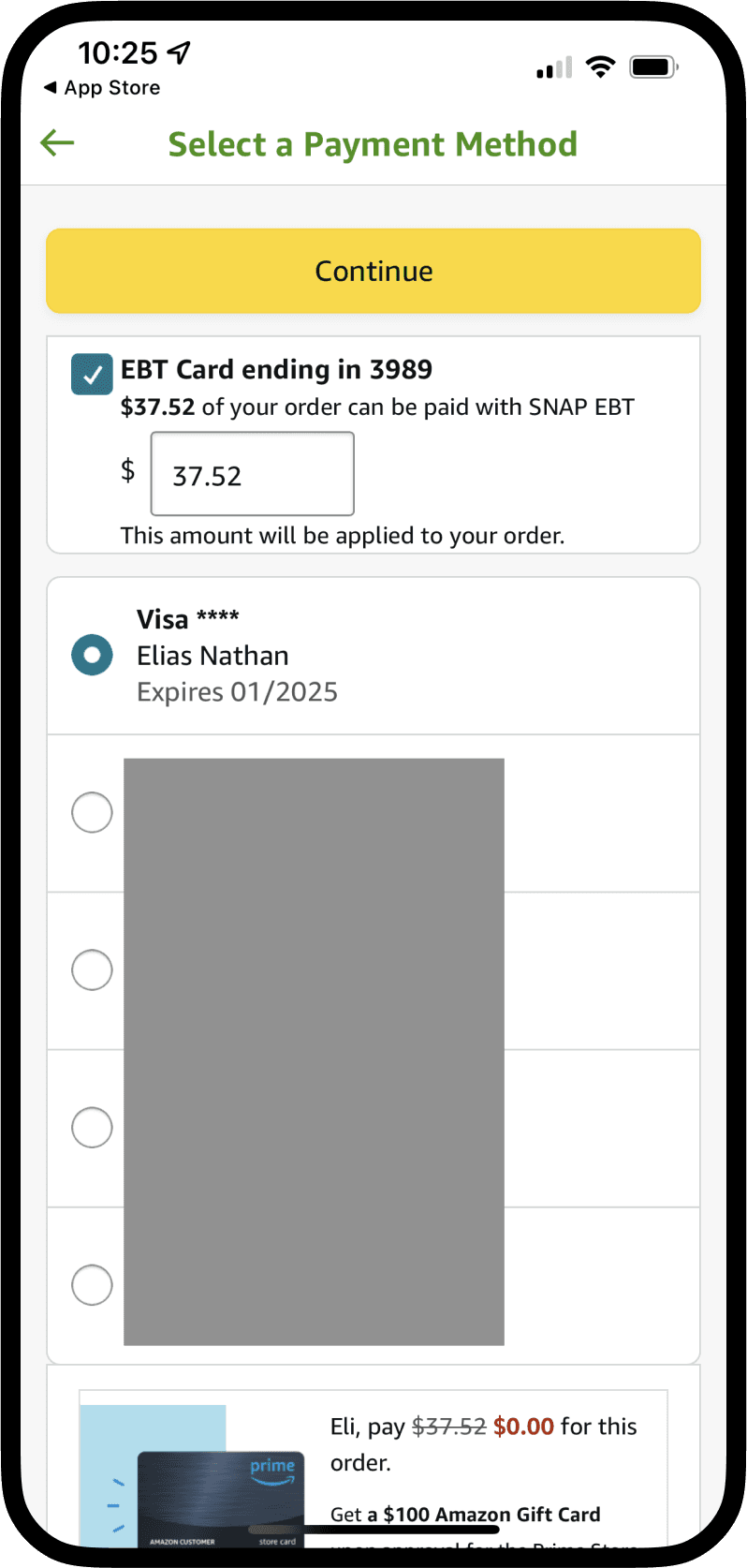Click the red $0.00 amount text

[x=523, y=1426]
